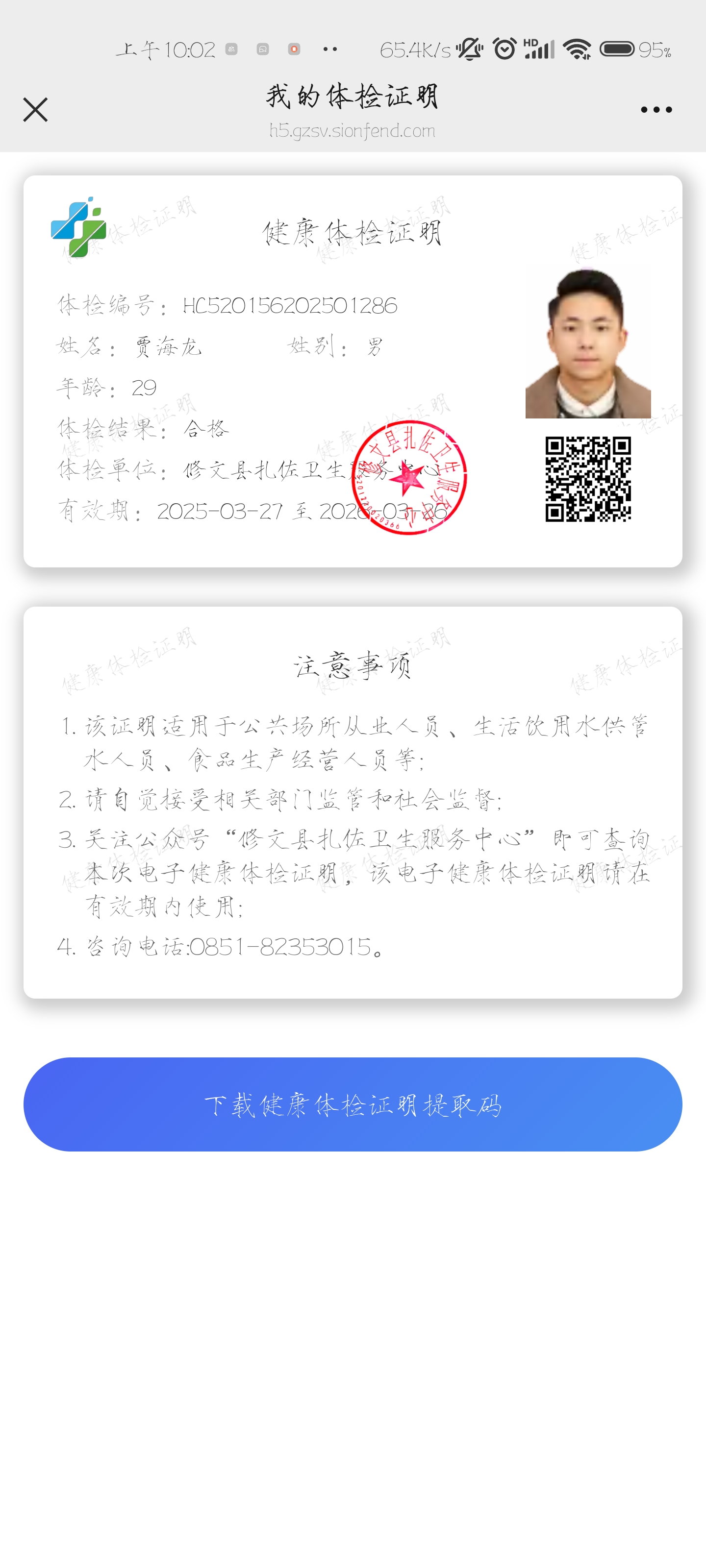Open the three-dot more options menu
The height and width of the screenshot is (1568, 706).
click(656, 110)
